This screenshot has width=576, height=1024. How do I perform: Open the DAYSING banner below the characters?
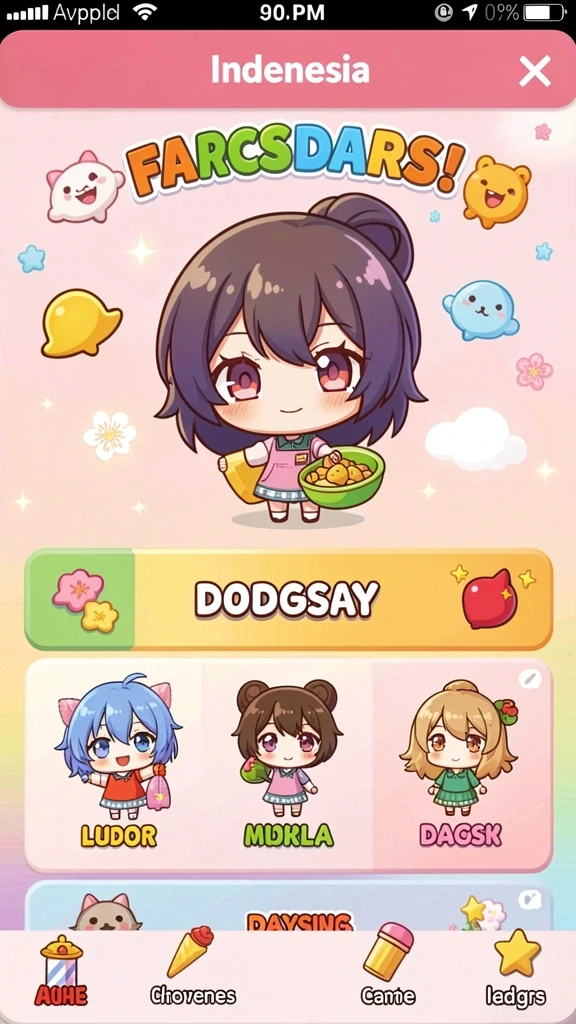(288, 906)
